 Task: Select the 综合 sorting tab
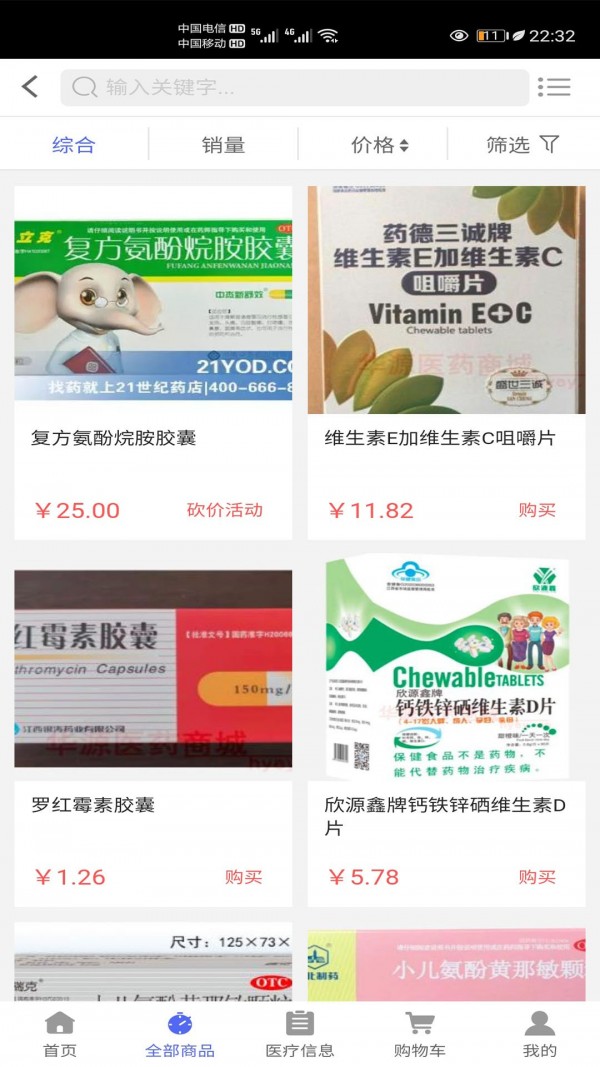(73, 145)
